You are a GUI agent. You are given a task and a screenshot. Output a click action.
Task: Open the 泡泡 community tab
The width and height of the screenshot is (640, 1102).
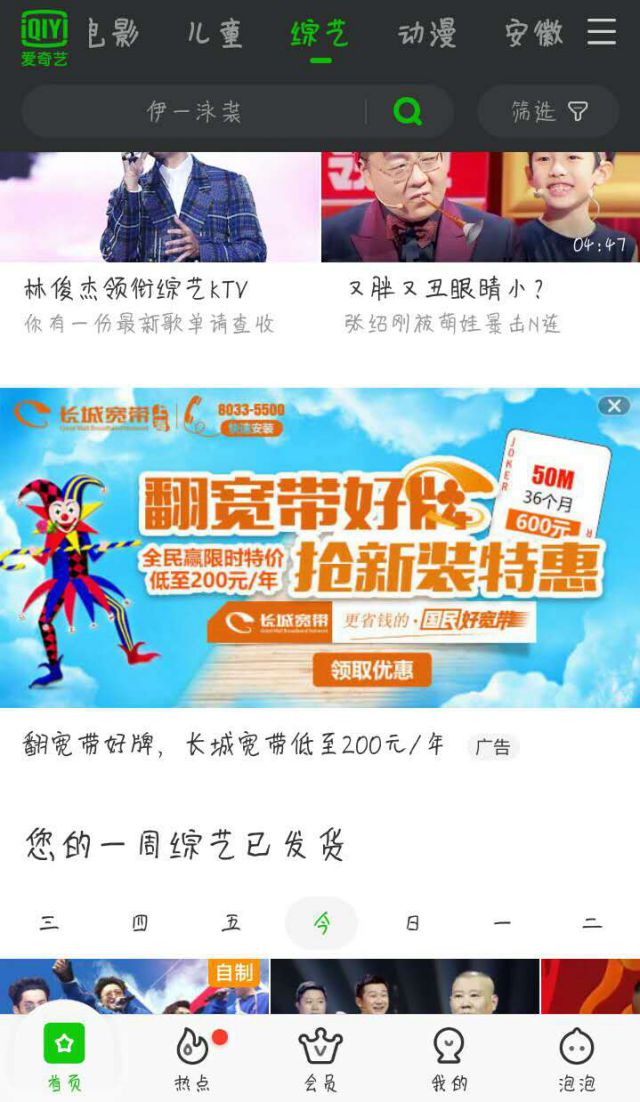tap(577, 1058)
